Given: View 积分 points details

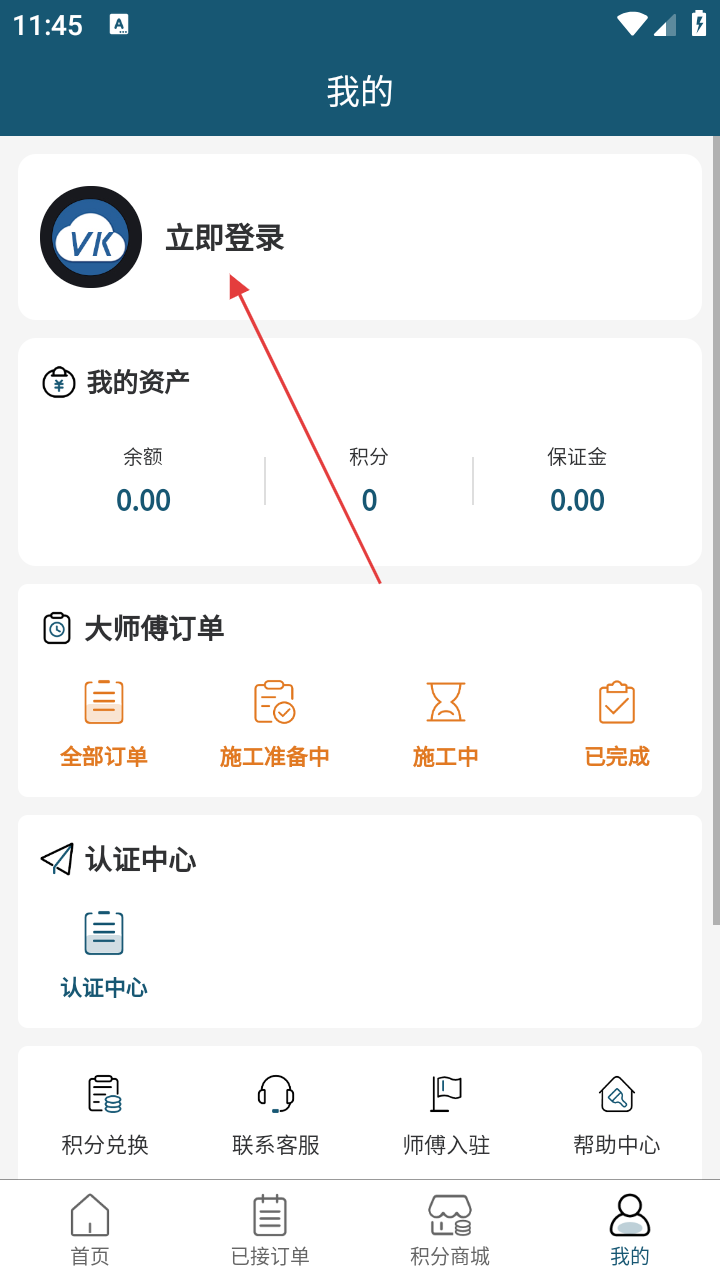Looking at the screenshot, I should click(369, 482).
